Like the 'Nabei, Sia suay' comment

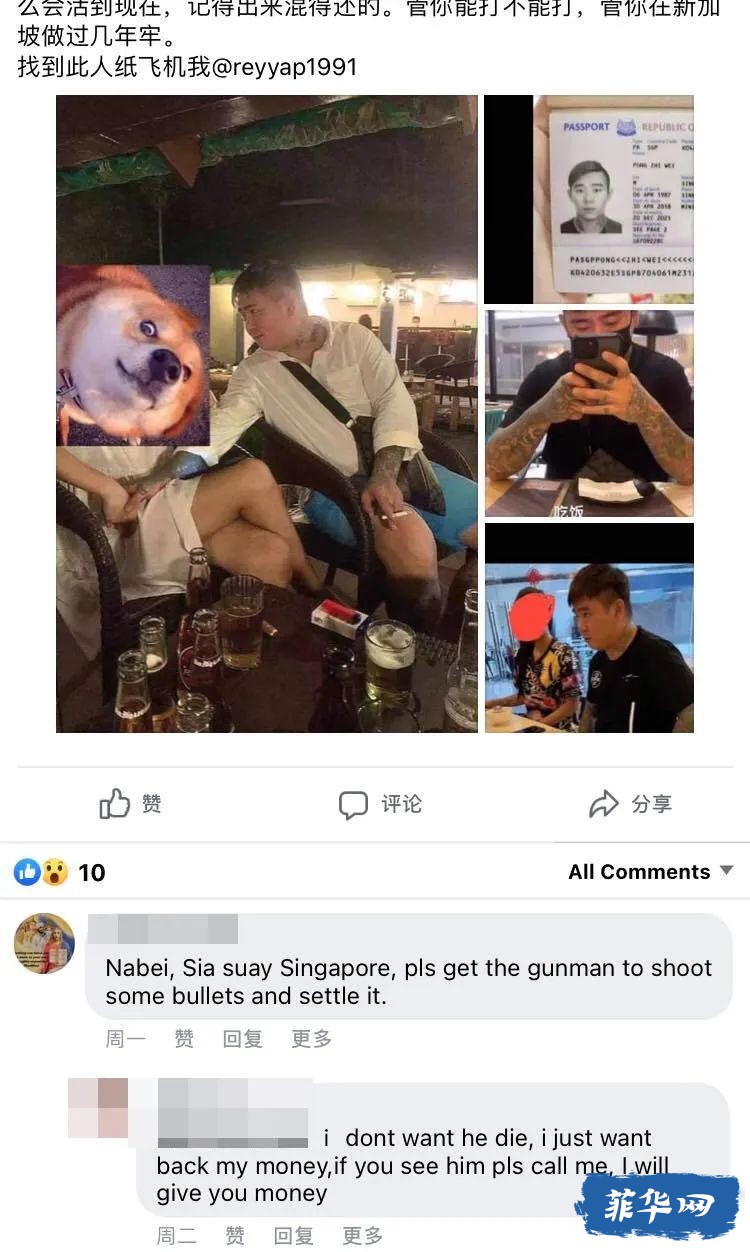(x=184, y=1039)
